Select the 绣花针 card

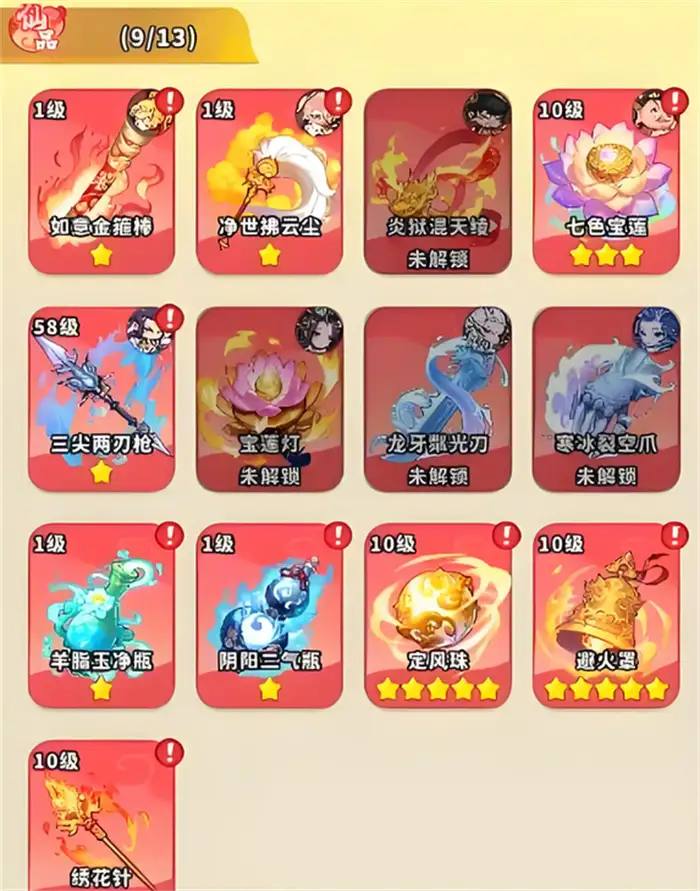pos(101,815)
